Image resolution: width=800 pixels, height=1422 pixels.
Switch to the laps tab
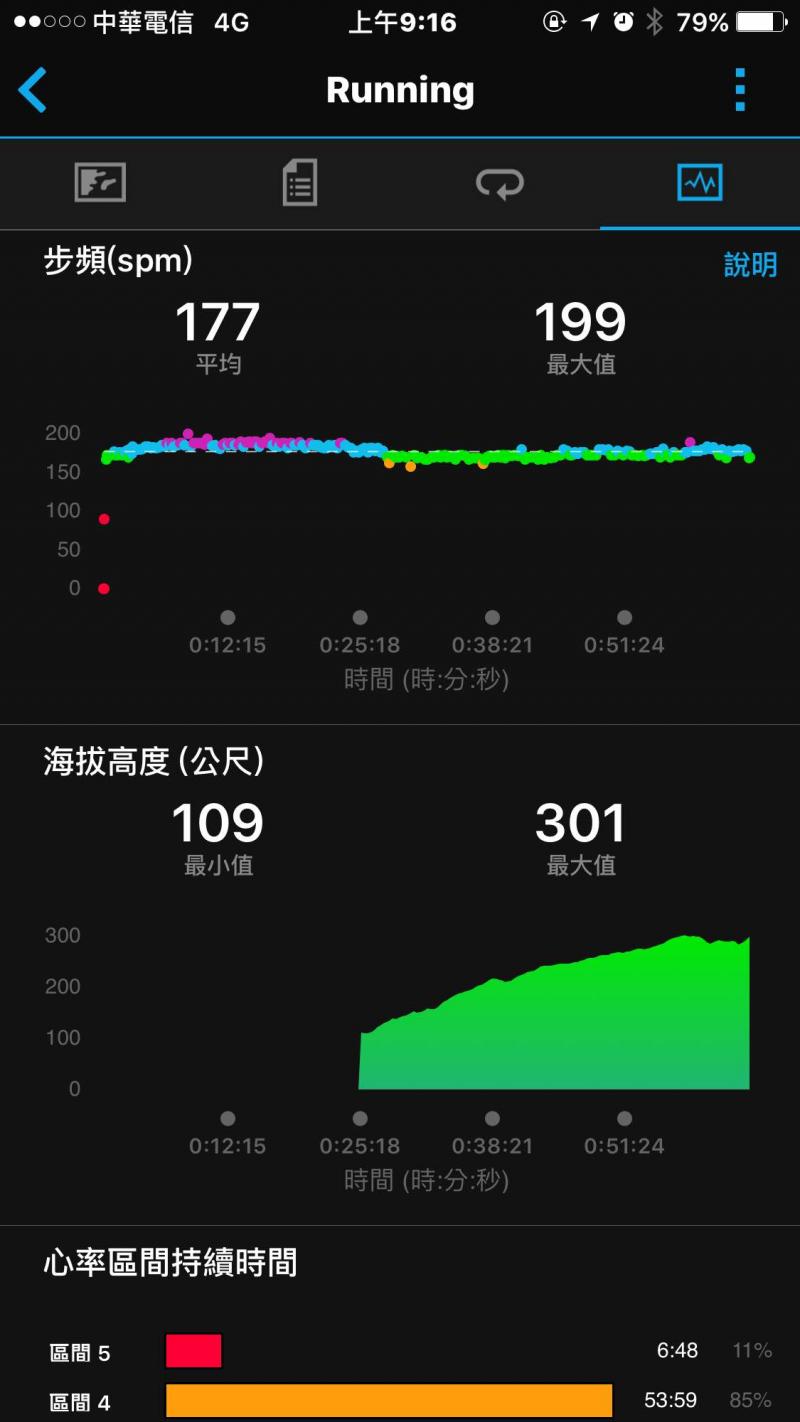coord(499,184)
